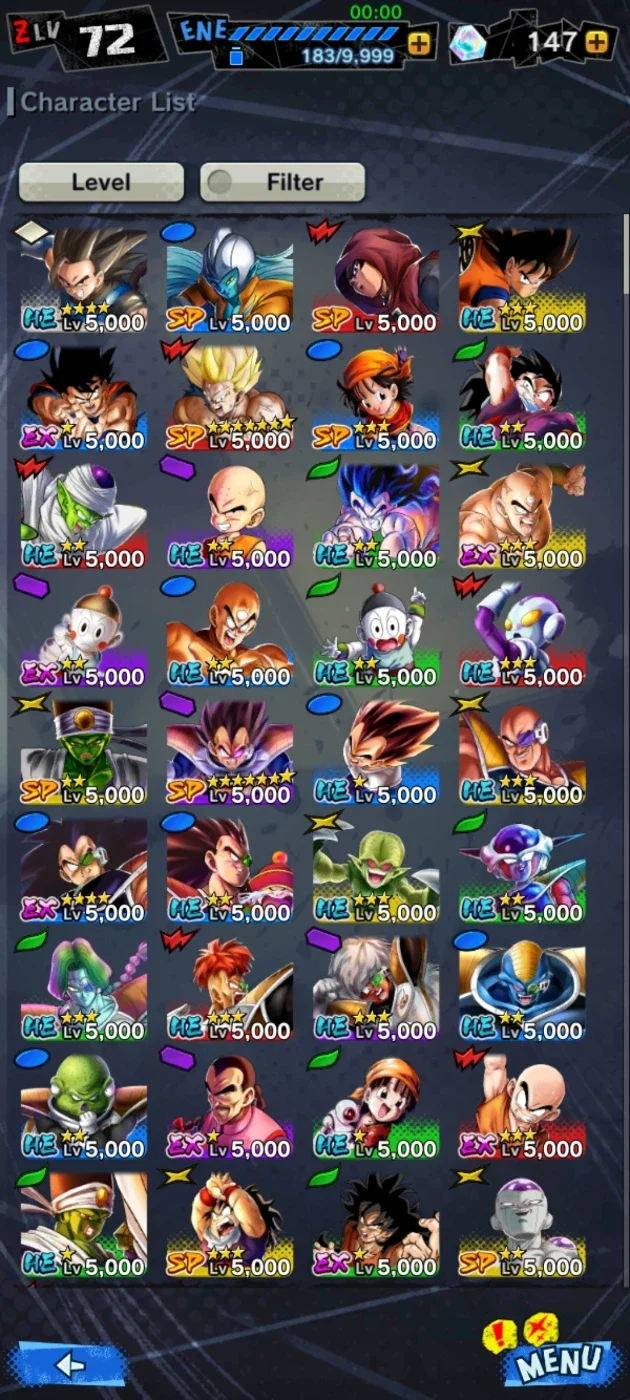Screen dimensions: 630x1400
Task: Choose the HE Tien tile with blue background
Action: 230,632
